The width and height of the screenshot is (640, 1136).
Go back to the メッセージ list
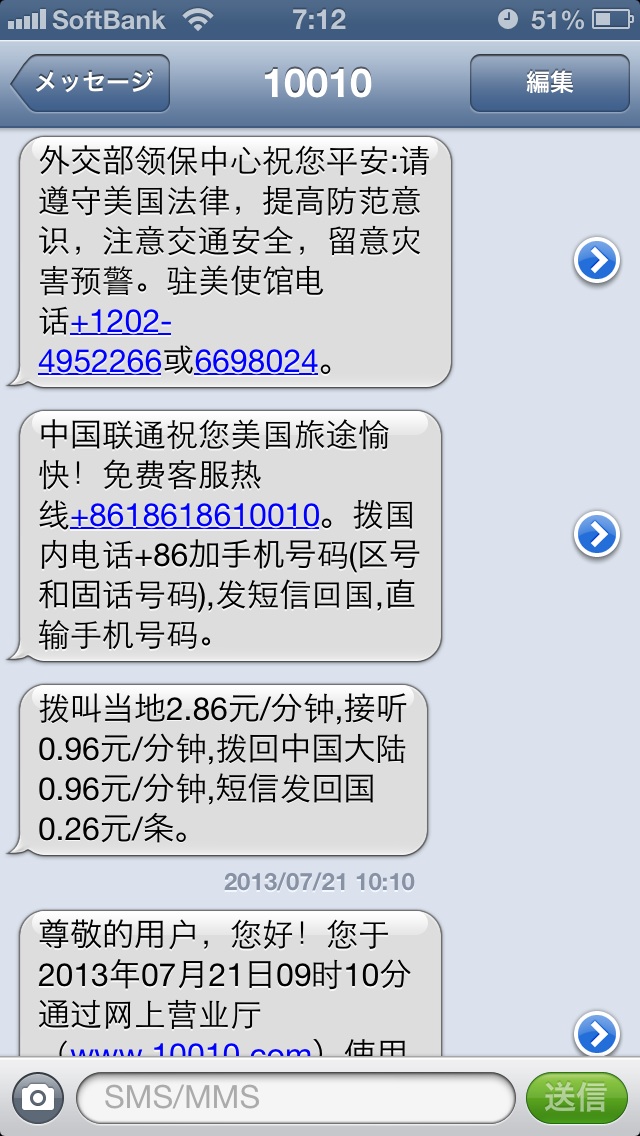tap(90, 82)
